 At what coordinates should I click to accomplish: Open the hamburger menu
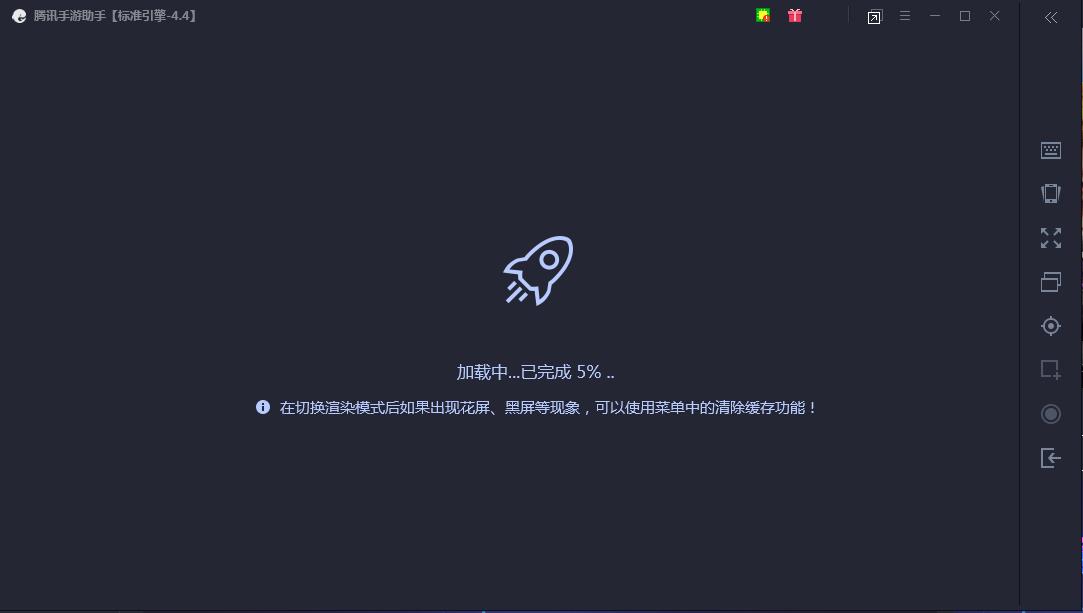pyautogui.click(x=905, y=16)
